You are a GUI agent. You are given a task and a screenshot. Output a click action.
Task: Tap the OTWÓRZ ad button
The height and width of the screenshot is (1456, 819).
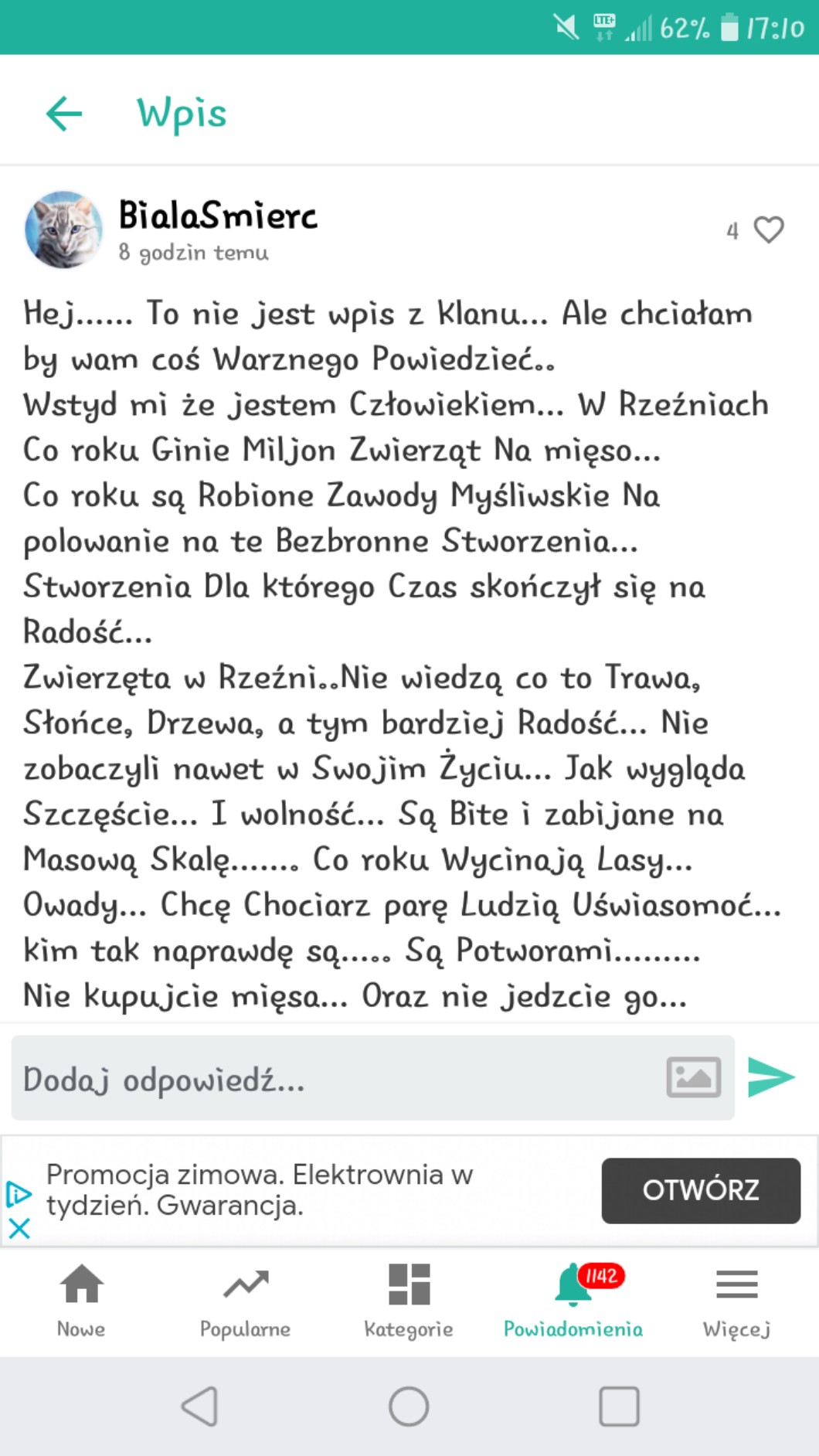pos(700,1190)
